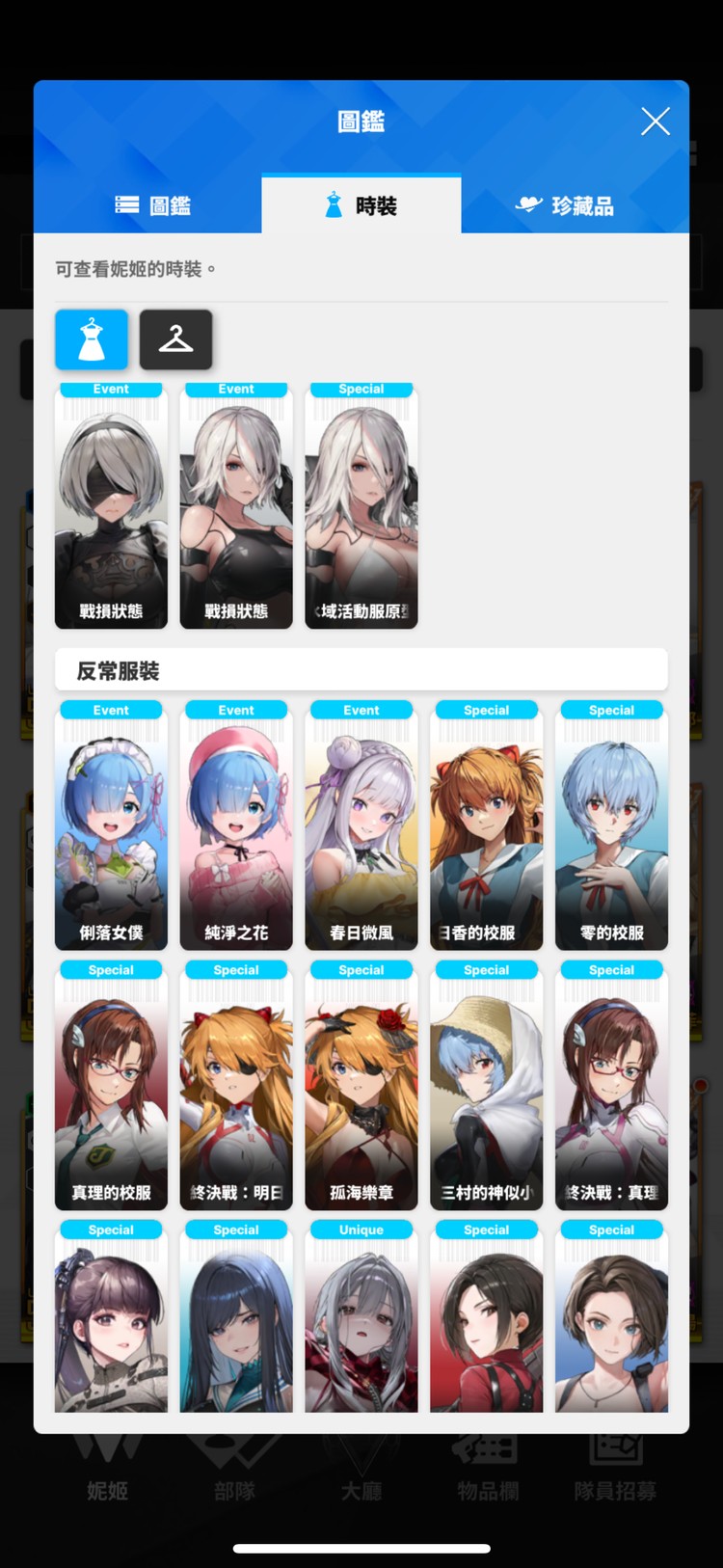Select the 孤海樂章 costume
723x1568 pixels.
[361, 1086]
